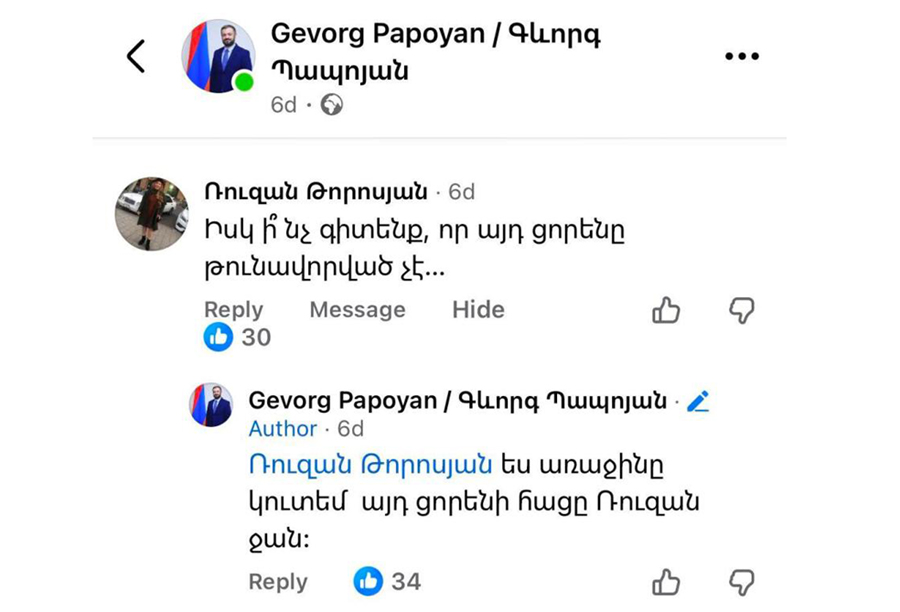Hide Ռուզան Թորոսյան's comment
The width and height of the screenshot is (900, 612).
(x=478, y=310)
